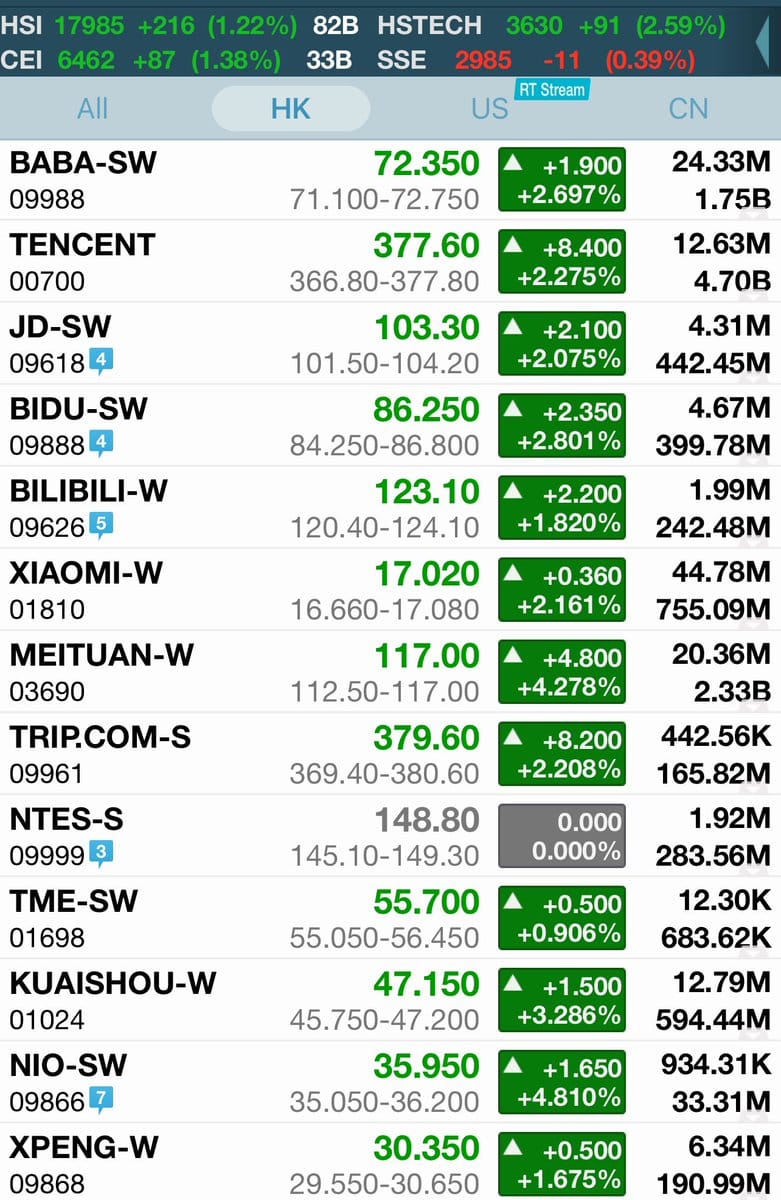
Task: Toggle BABA-SW change badge display
Action: (x=561, y=180)
